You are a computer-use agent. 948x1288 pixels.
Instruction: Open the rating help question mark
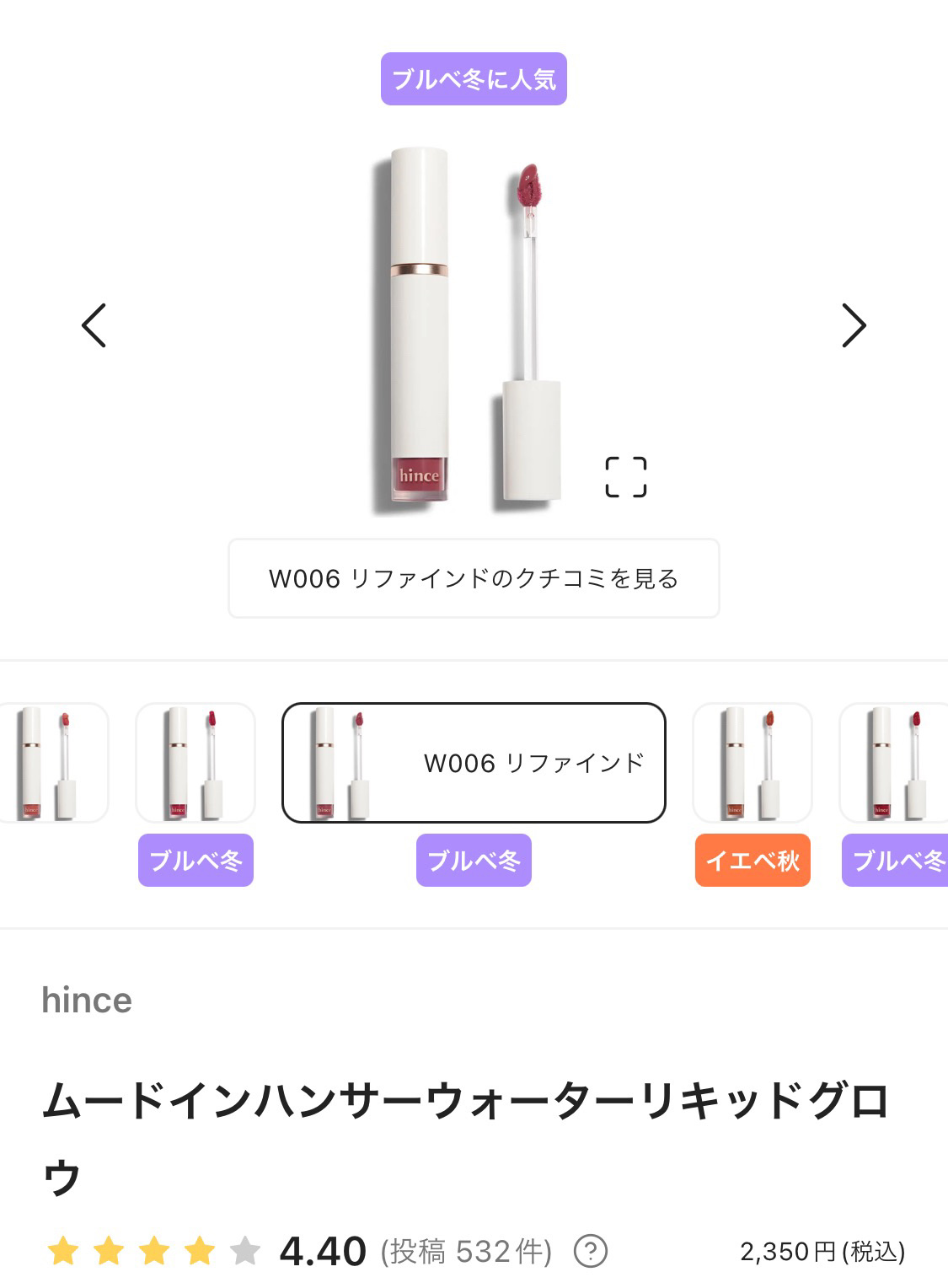(x=590, y=1251)
